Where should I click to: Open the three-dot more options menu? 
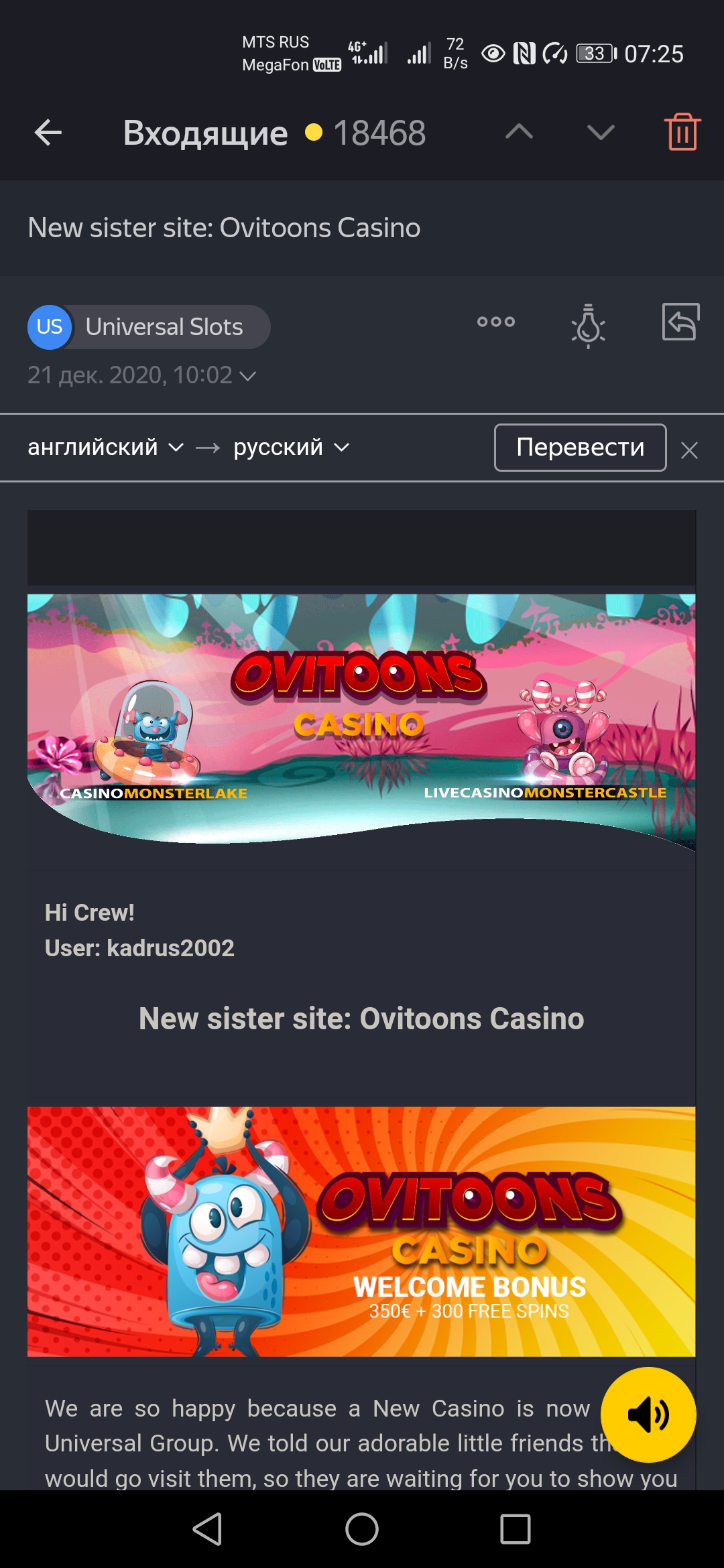coord(496,322)
